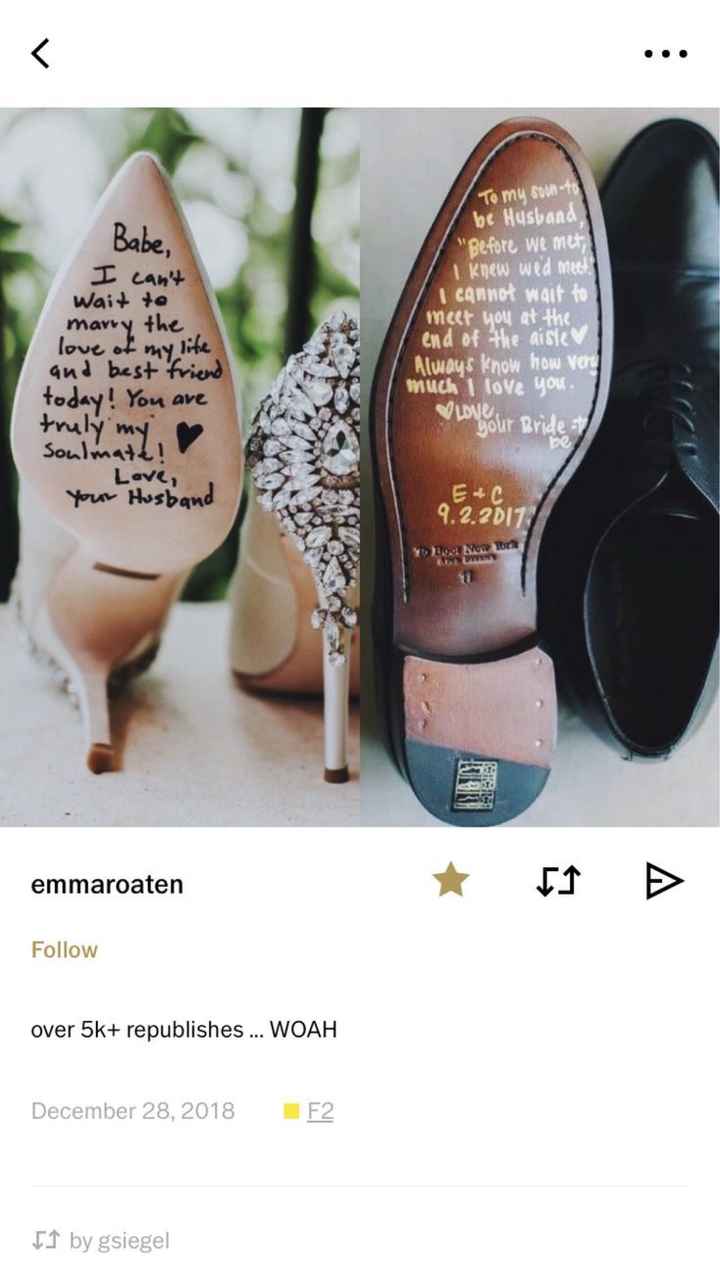The height and width of the screenshot is (1280, 720).
Task: Go back using the top arrow
Action: [40, 53]
